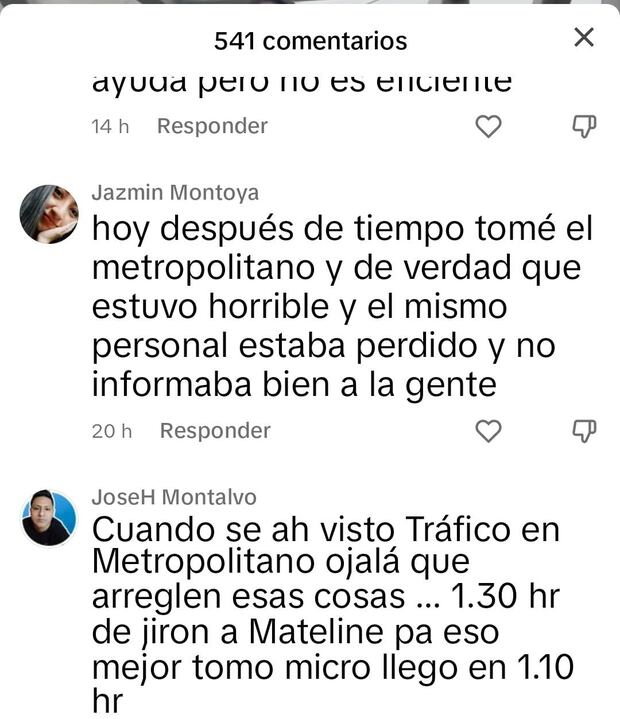Dislike Jazmin Montoya's comment

pyautogui.click(x=584, y=432)
